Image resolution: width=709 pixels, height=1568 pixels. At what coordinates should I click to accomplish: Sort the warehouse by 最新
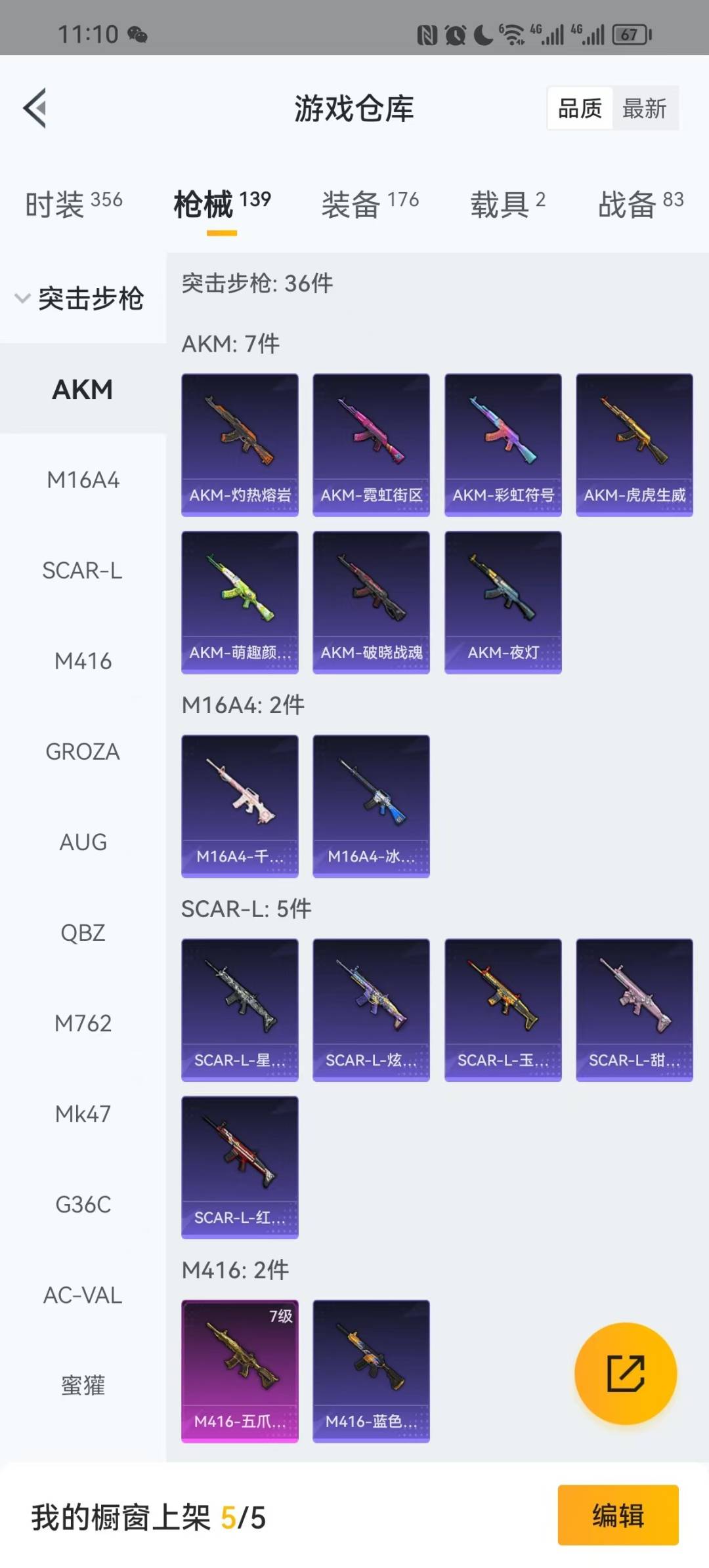tap(645, 108)
